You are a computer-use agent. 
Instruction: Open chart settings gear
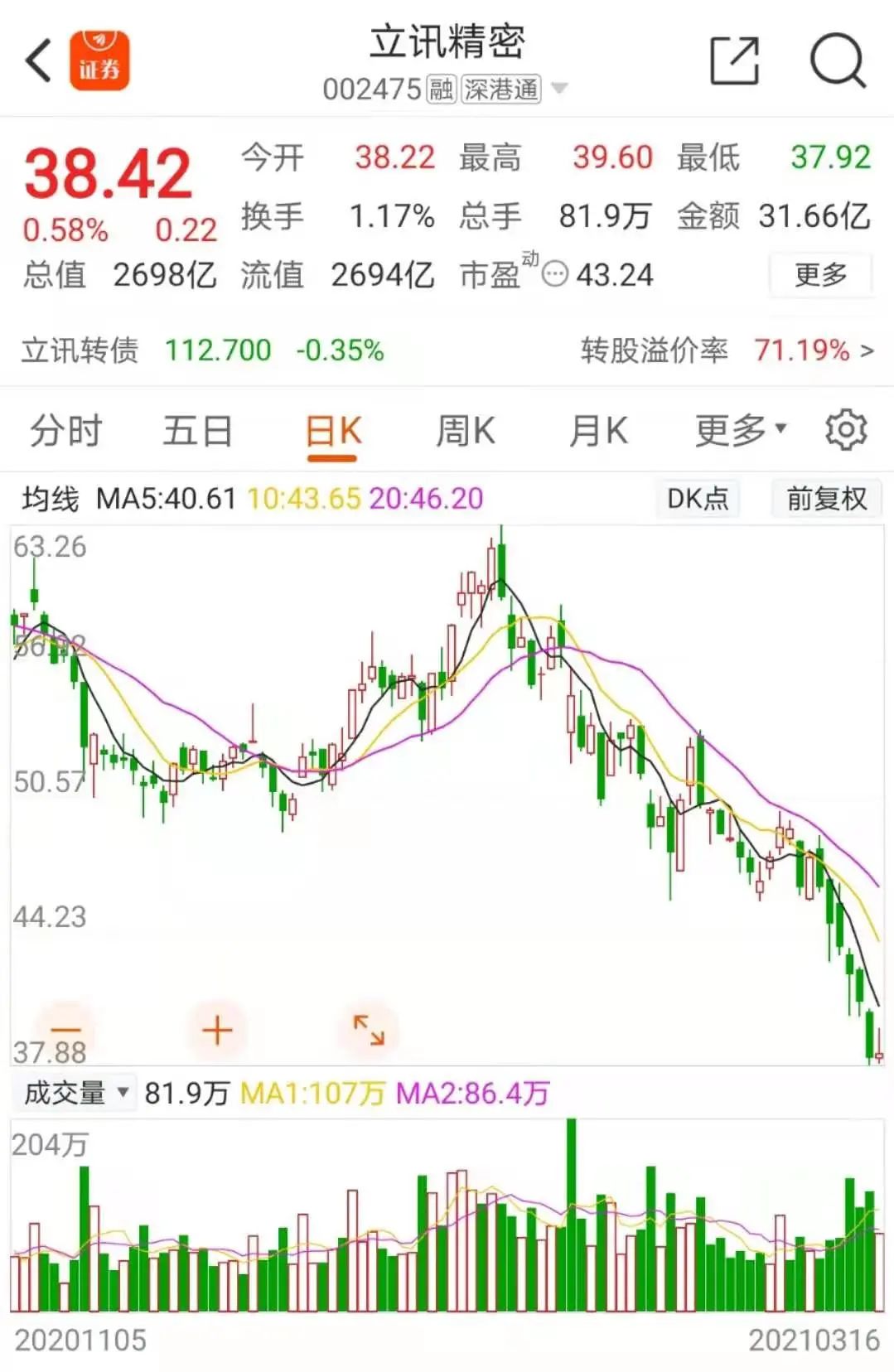pyautogui.click(x=845, y=430)
